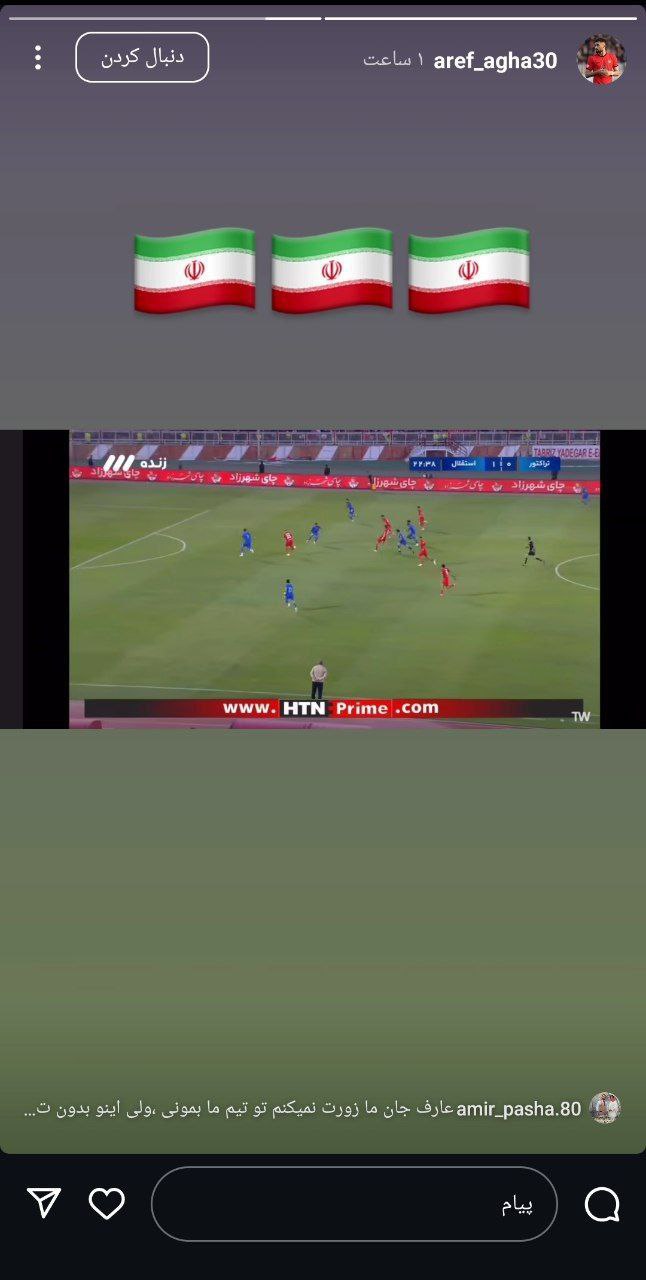Open aref_agha30's profile picture
This screenshot has width=646, height=1280.
pos(601,60)
